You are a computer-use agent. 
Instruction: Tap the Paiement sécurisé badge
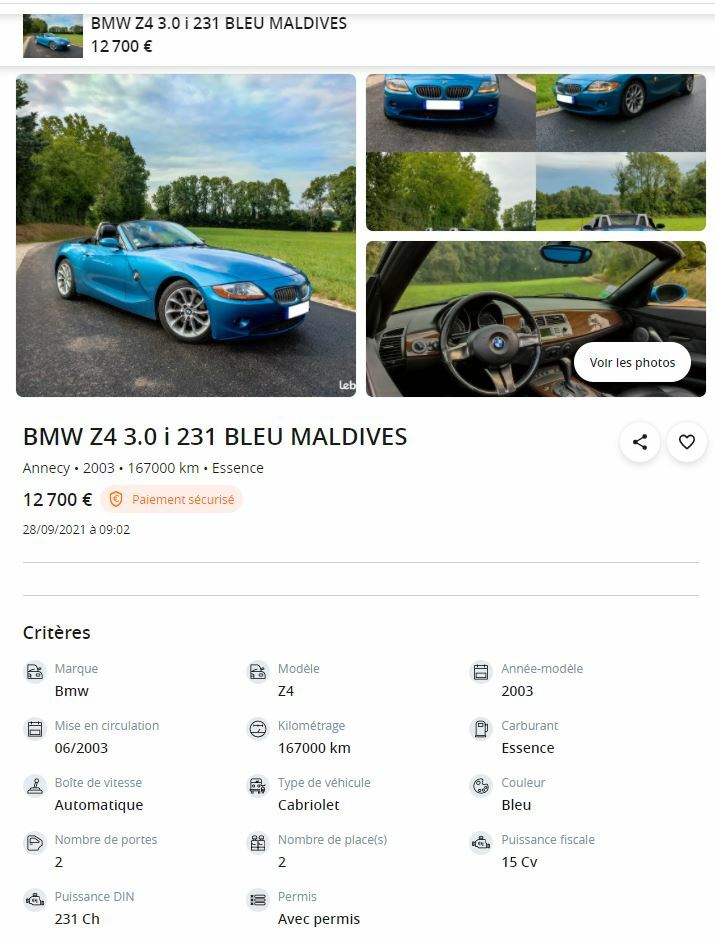point(172,499)
